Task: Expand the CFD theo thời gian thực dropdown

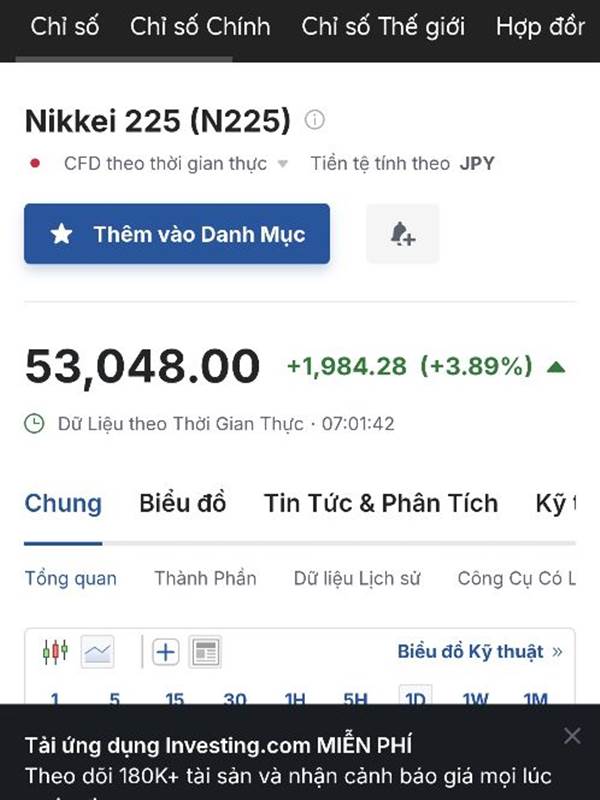Action: coord(176,164)
